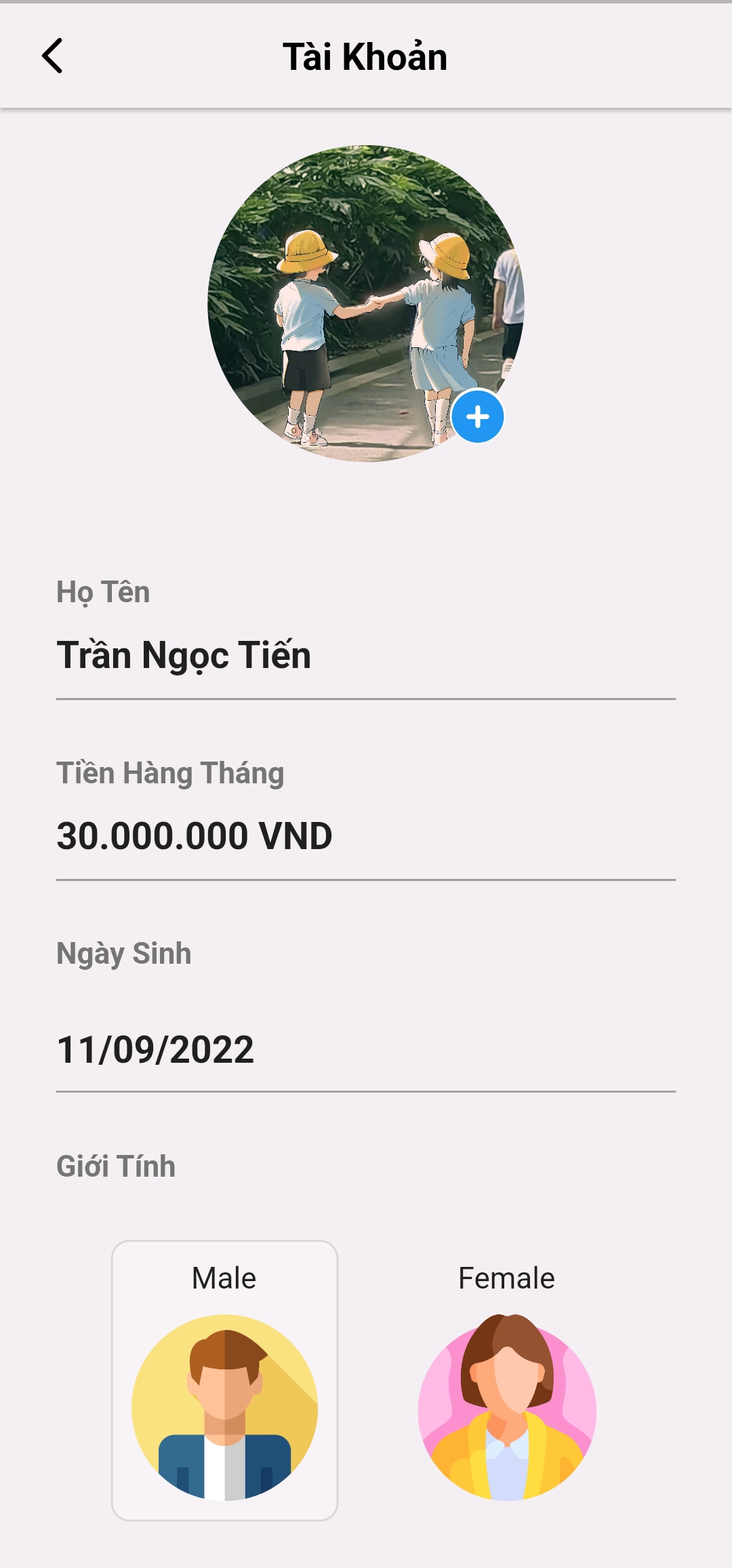Click the Female label text

[506, 1277]
